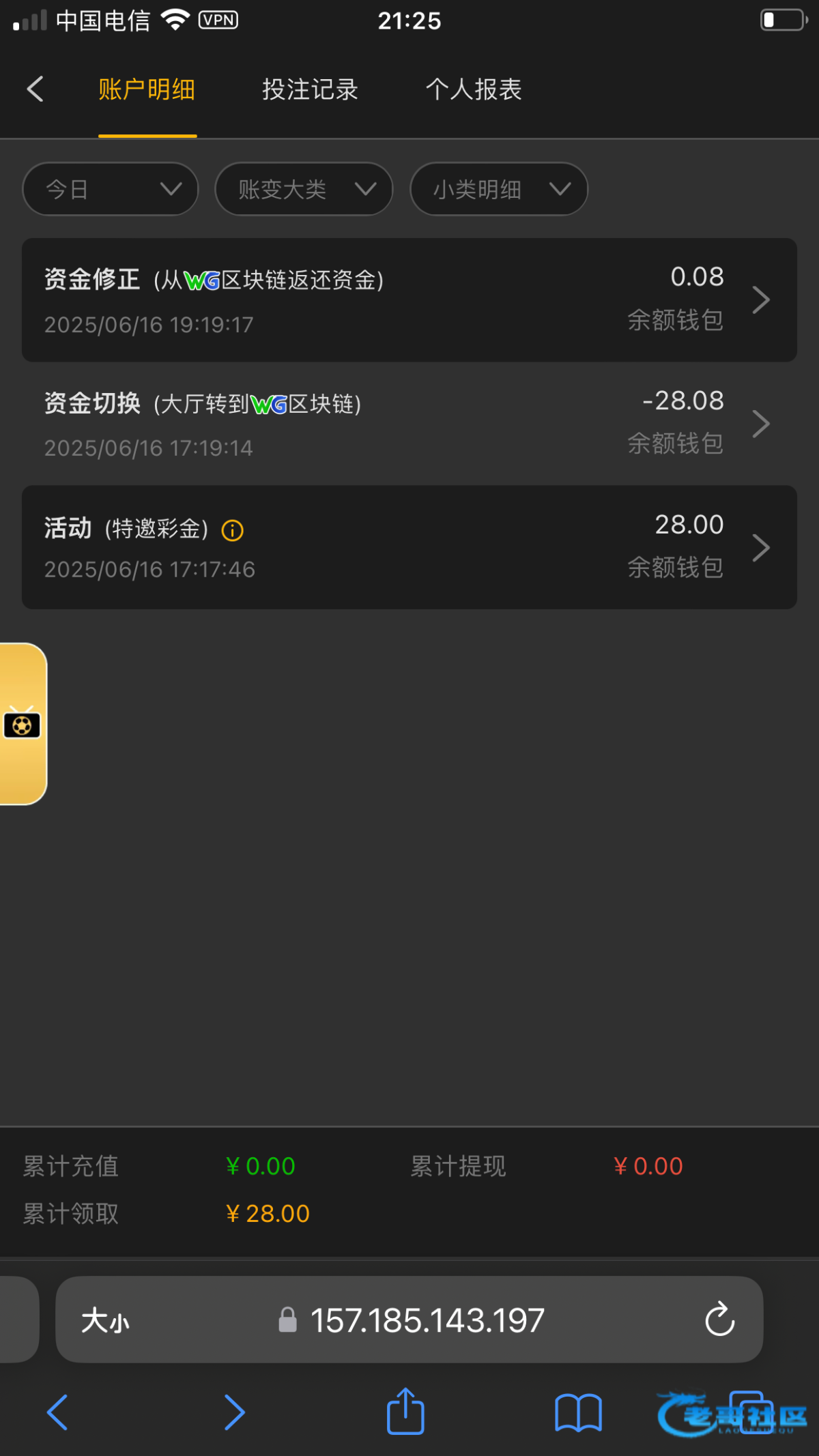Open the 活动 特邀彩金 28.00 entry

[x=409, y=547]
